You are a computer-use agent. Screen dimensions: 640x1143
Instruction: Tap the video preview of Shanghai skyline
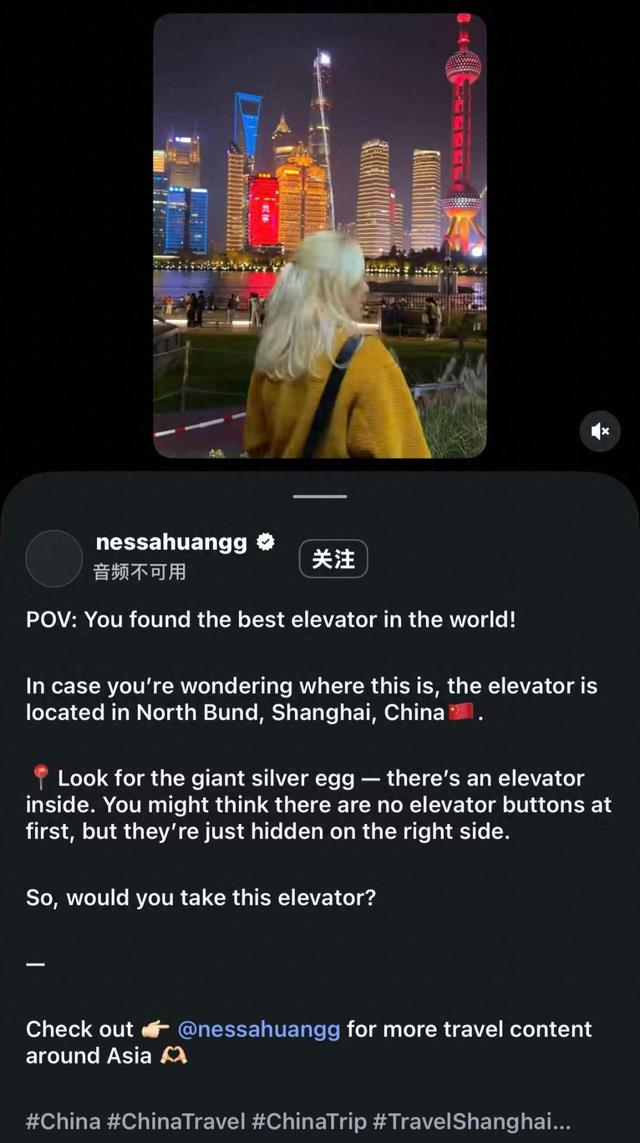tap(319, 235)
